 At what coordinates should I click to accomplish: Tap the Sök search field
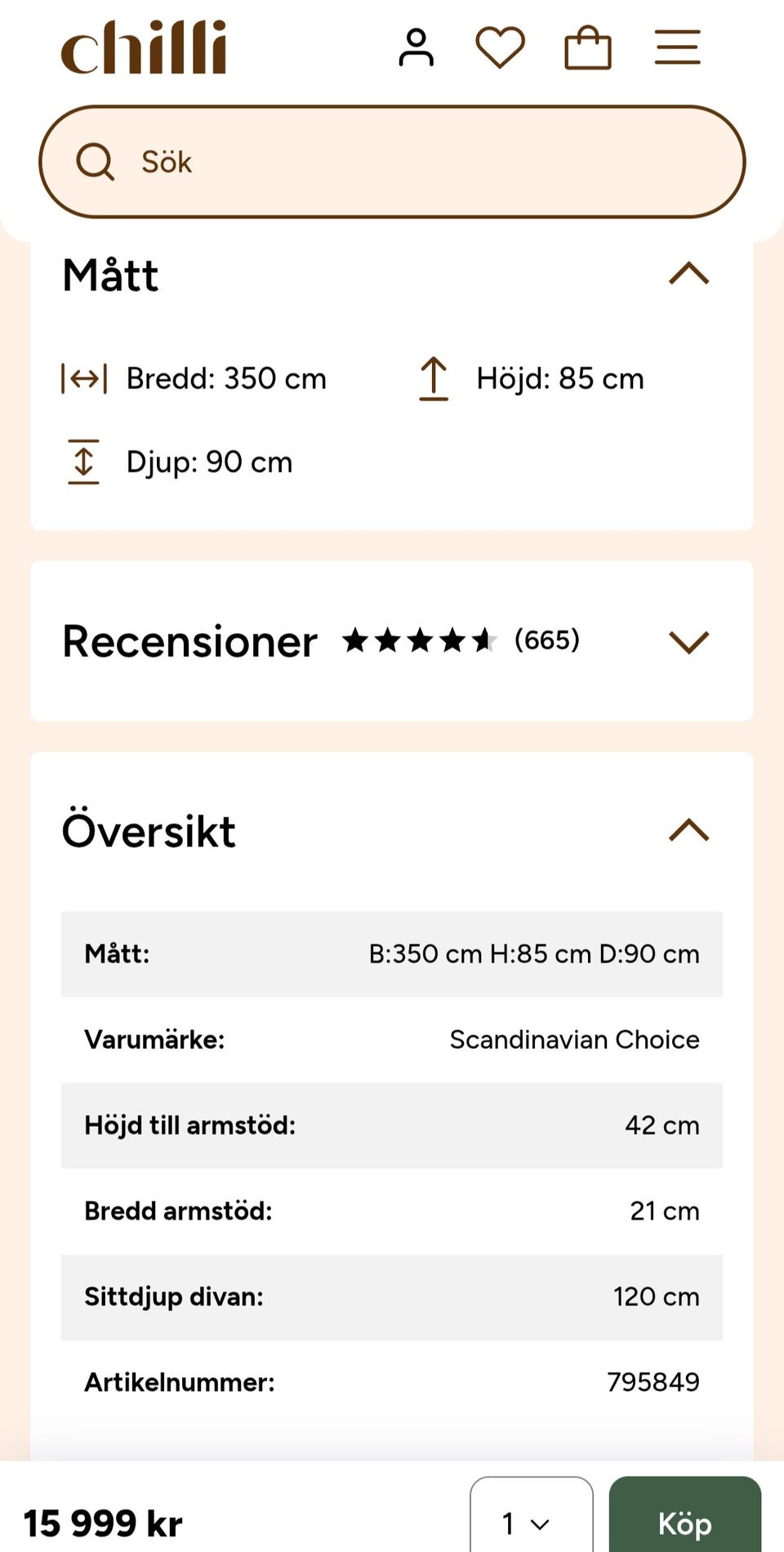[x=392, y=162]
